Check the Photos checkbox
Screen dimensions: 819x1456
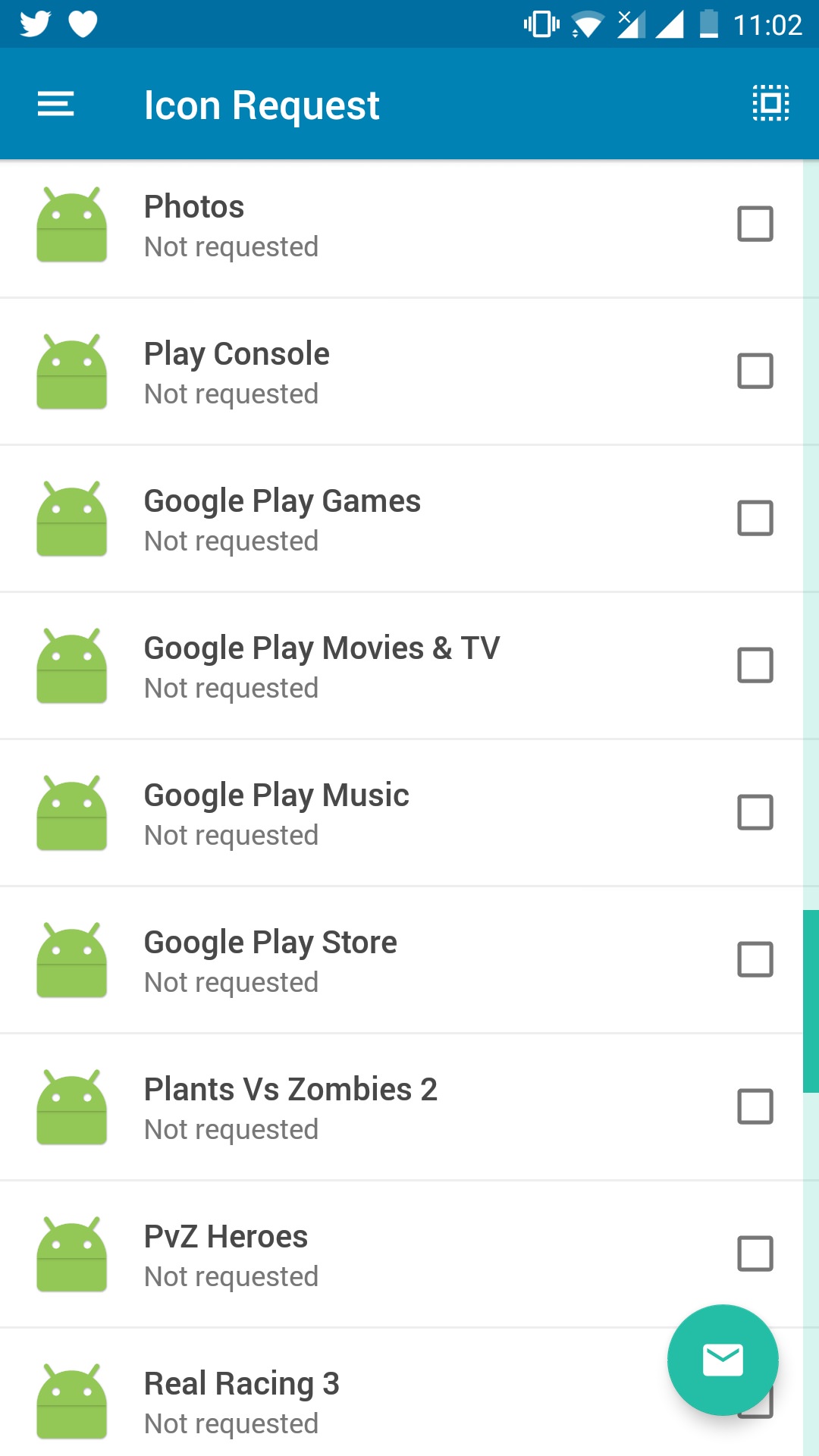pos(755,224)
